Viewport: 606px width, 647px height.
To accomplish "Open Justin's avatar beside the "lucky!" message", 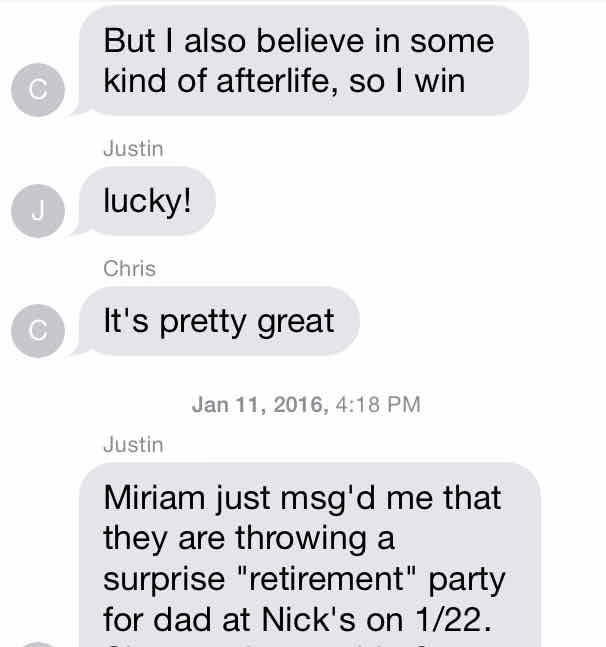I will [x=36, y=210].
